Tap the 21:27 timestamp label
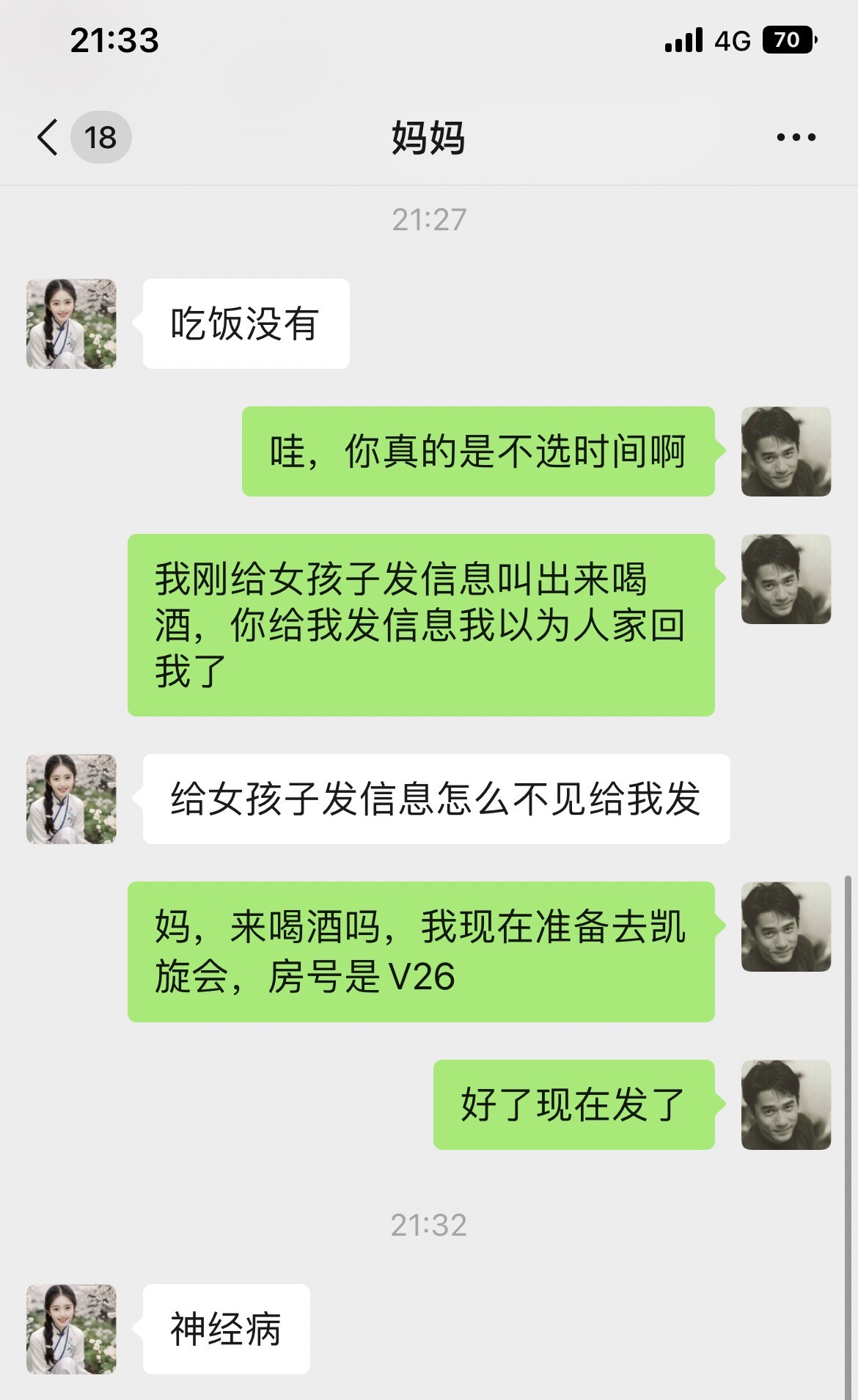This screenshot has height=1400, width=858. 429,219
